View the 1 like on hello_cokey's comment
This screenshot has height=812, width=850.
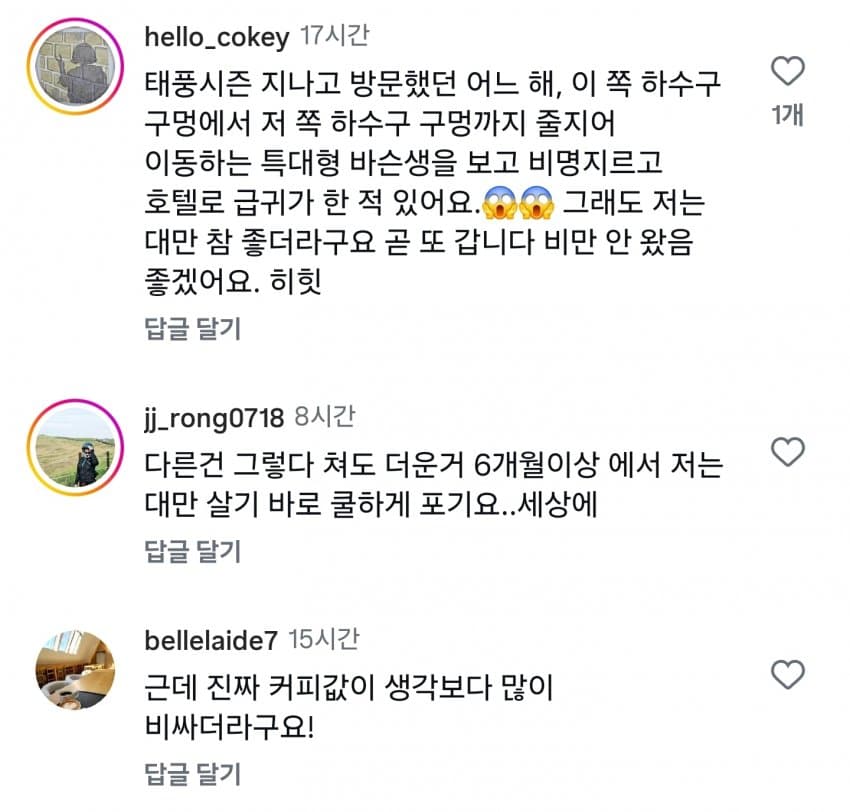pyautogui.click(x=788, y=116)
